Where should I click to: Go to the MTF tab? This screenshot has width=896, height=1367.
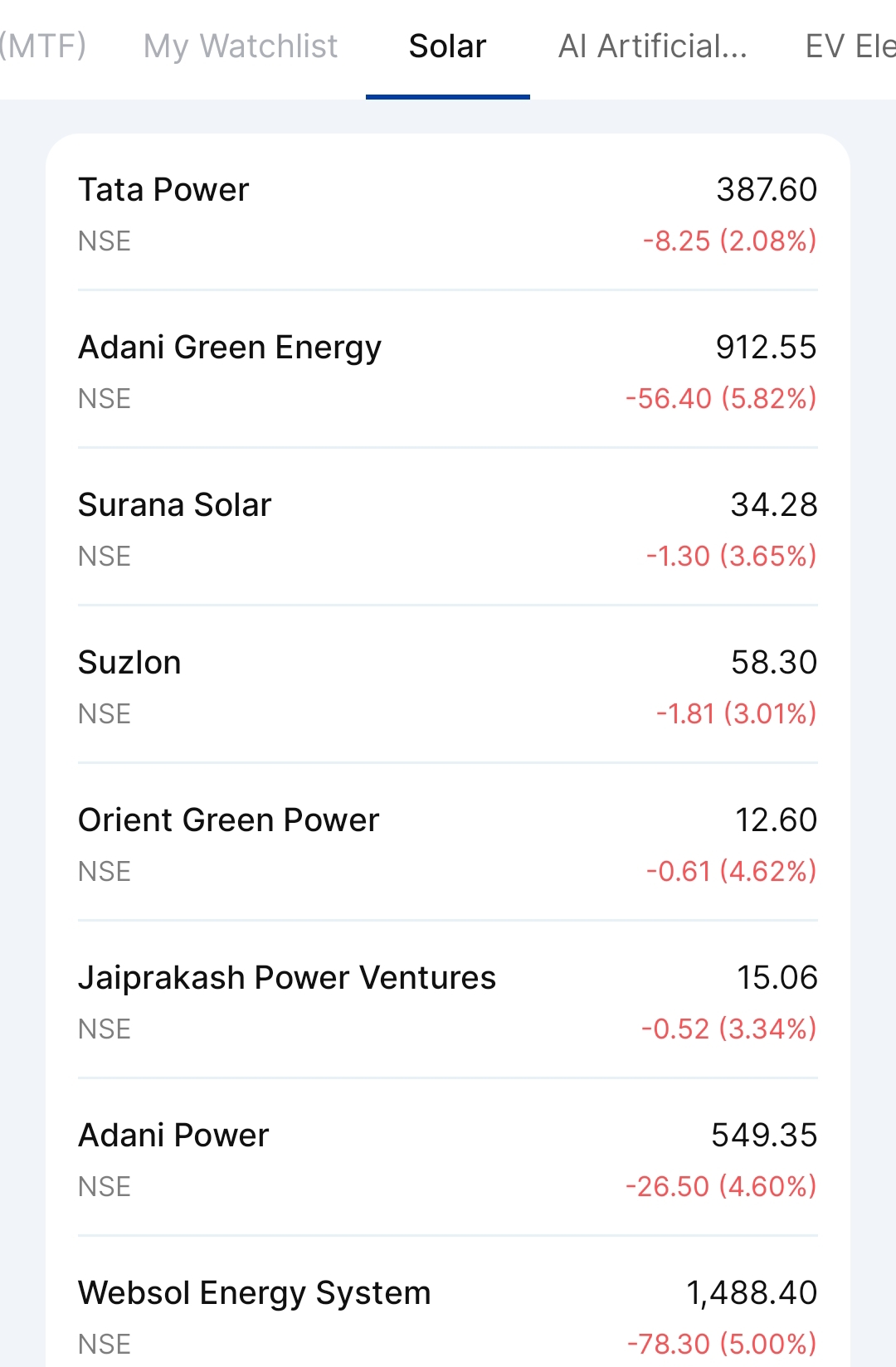click(x=43, y=46)
